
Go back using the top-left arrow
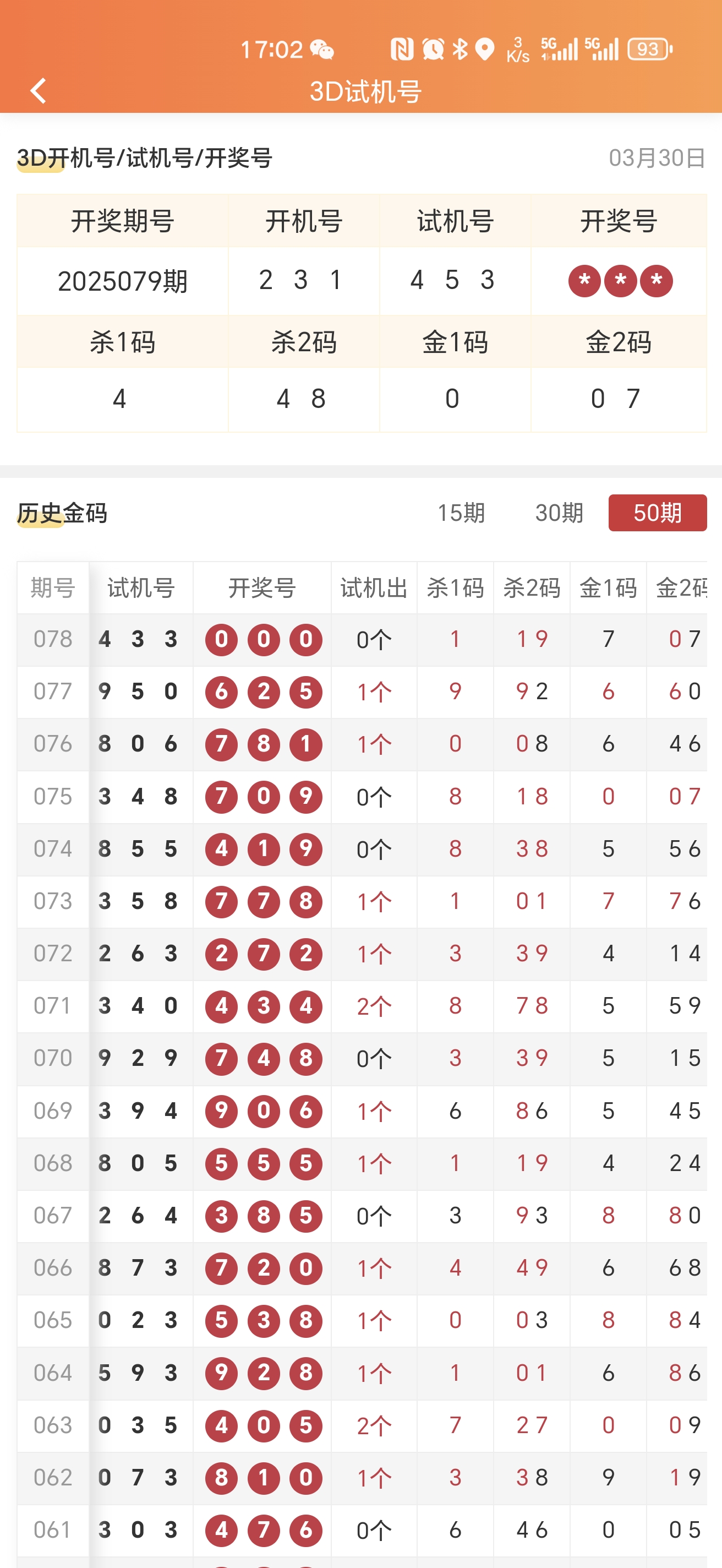point(39,91)
